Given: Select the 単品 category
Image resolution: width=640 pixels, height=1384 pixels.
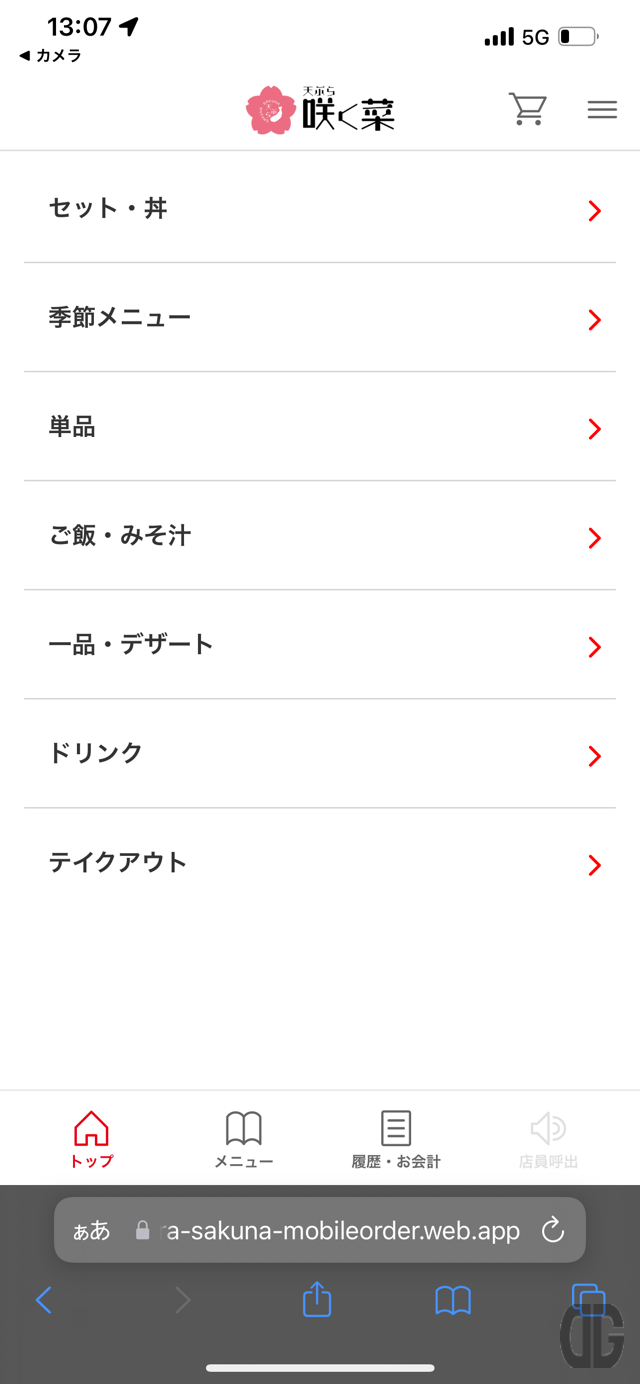Looking at the screenshot, I should tap(320, 427).
